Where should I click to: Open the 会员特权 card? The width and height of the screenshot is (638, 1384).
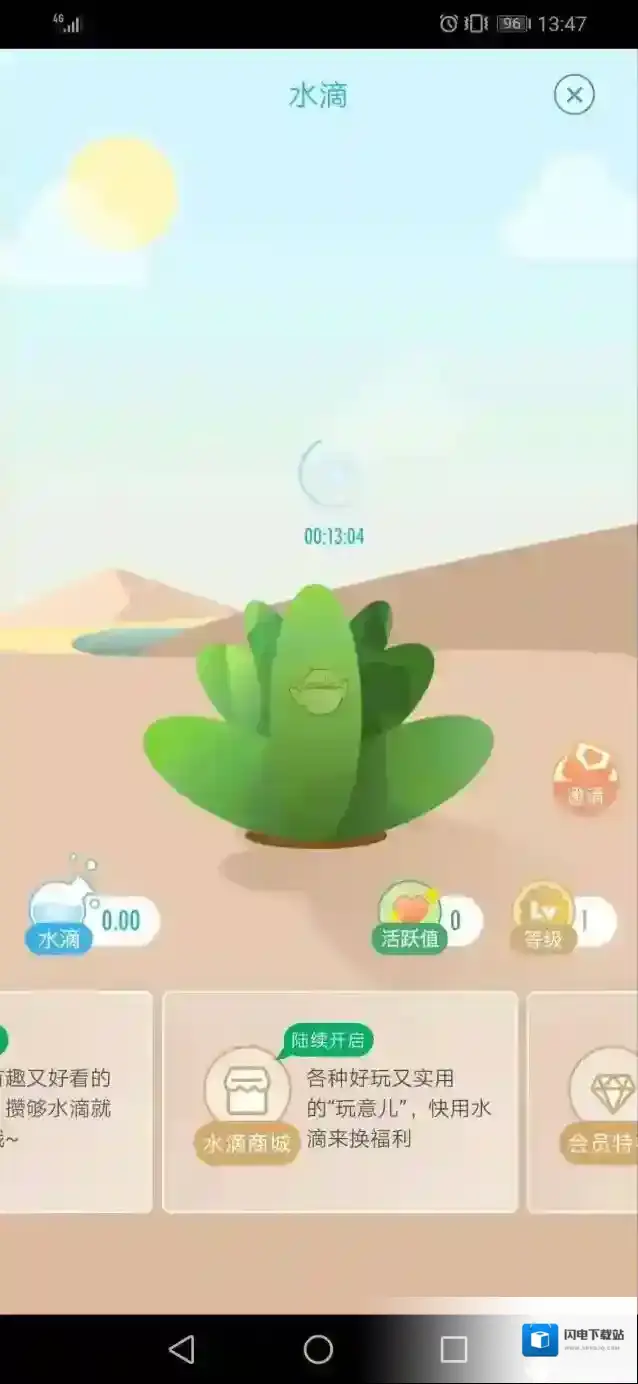[x=590, y=1101]
